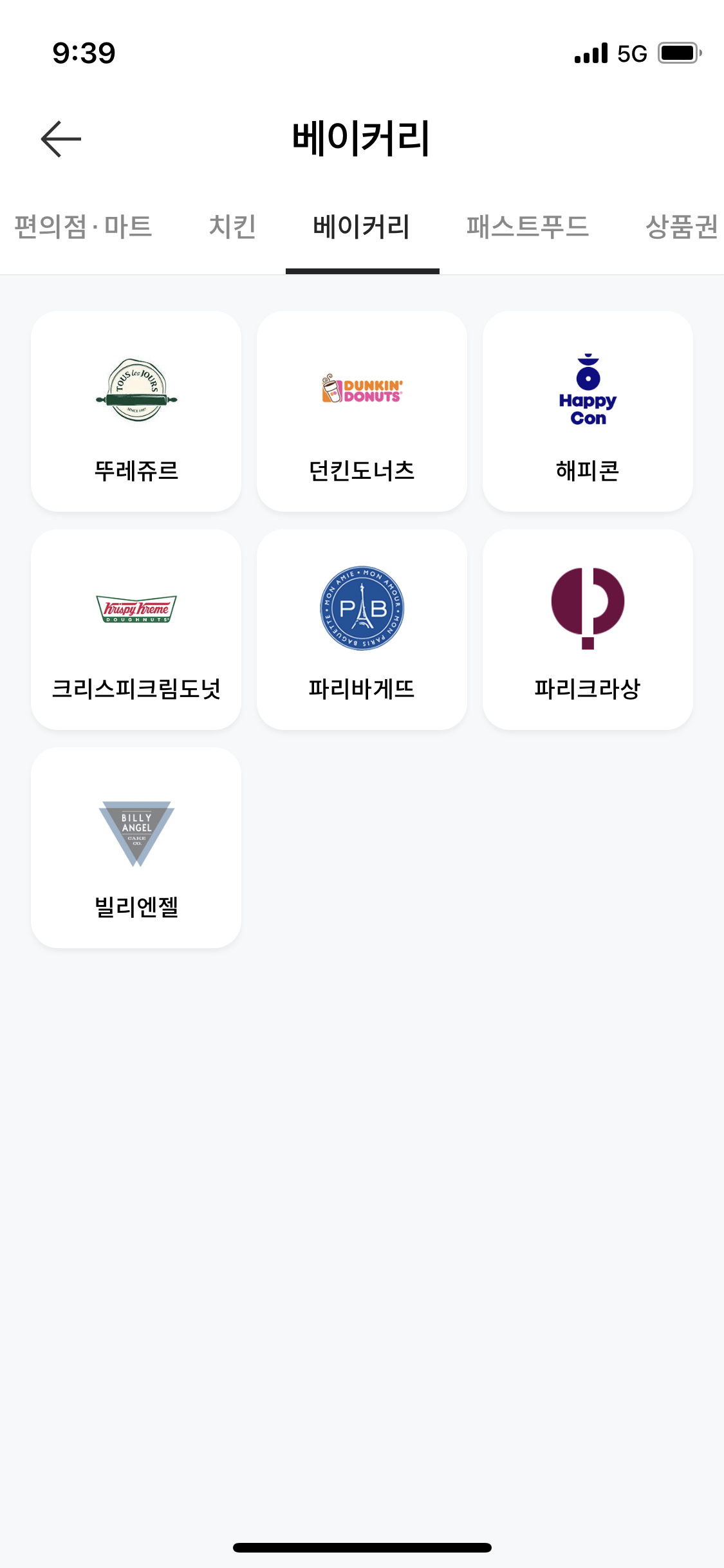
Task: Select the 베이커리 tab
Action: tap(362, 227)
